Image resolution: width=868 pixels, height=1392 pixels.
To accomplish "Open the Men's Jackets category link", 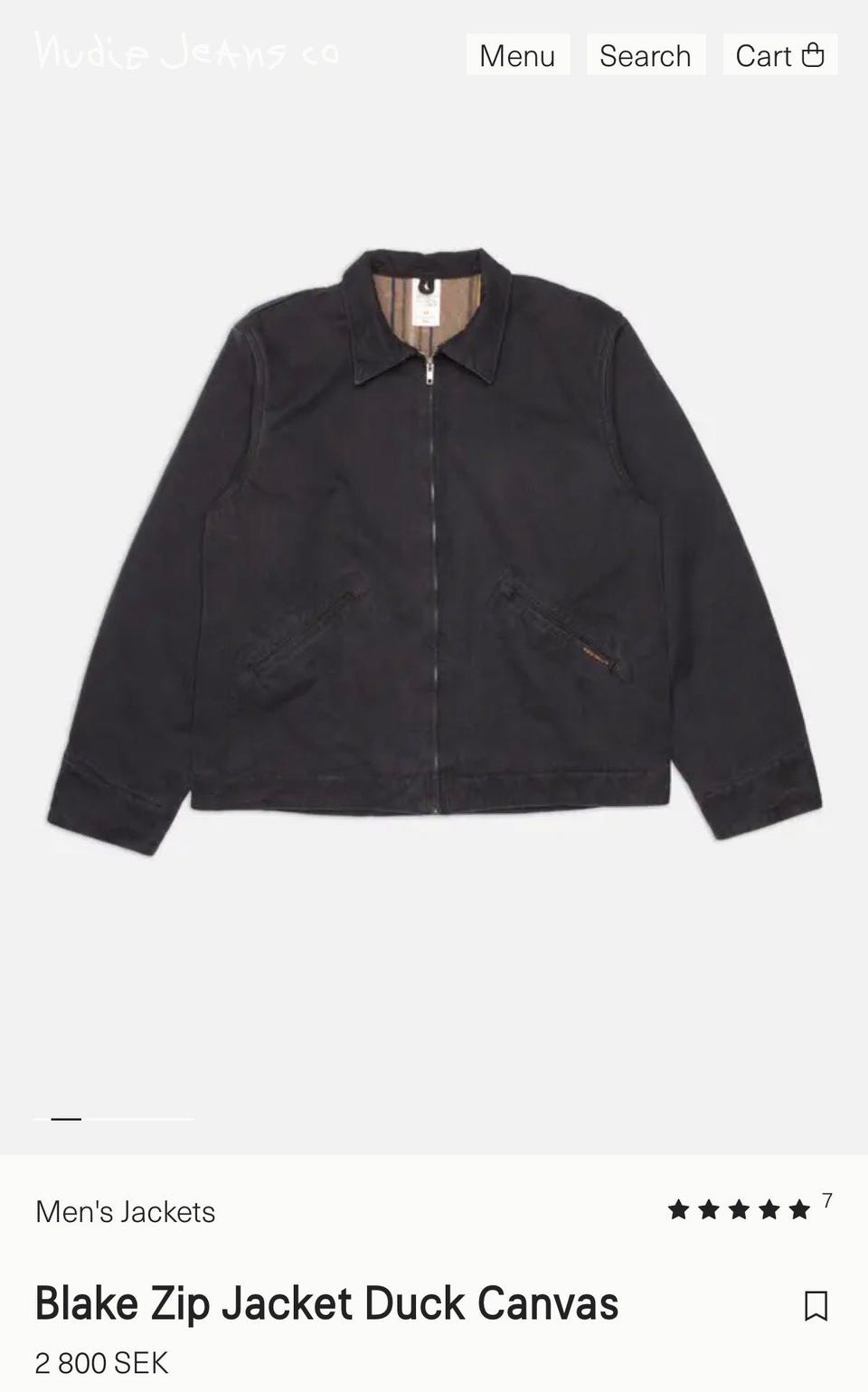I will click(x=126, y=1212).
